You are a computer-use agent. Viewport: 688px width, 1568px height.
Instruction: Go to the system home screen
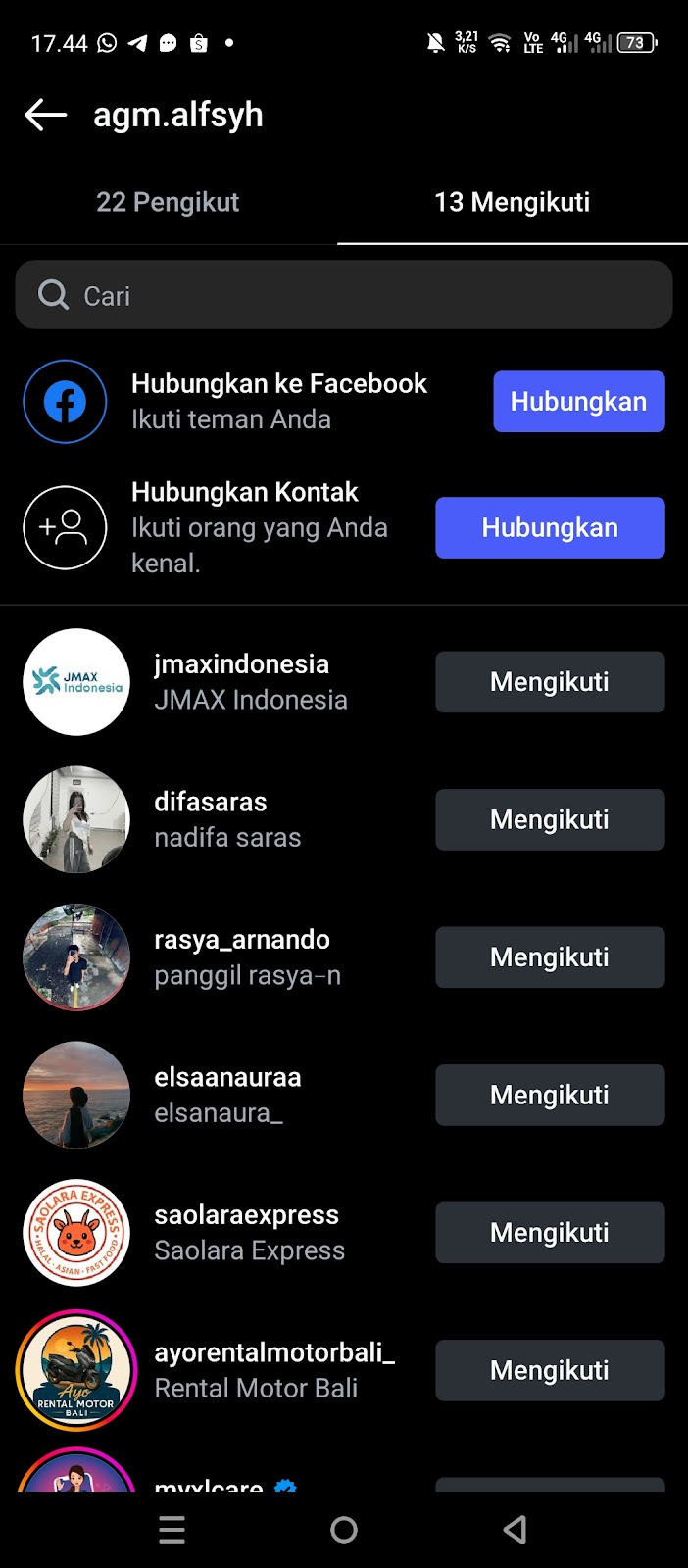point(344,1530)
